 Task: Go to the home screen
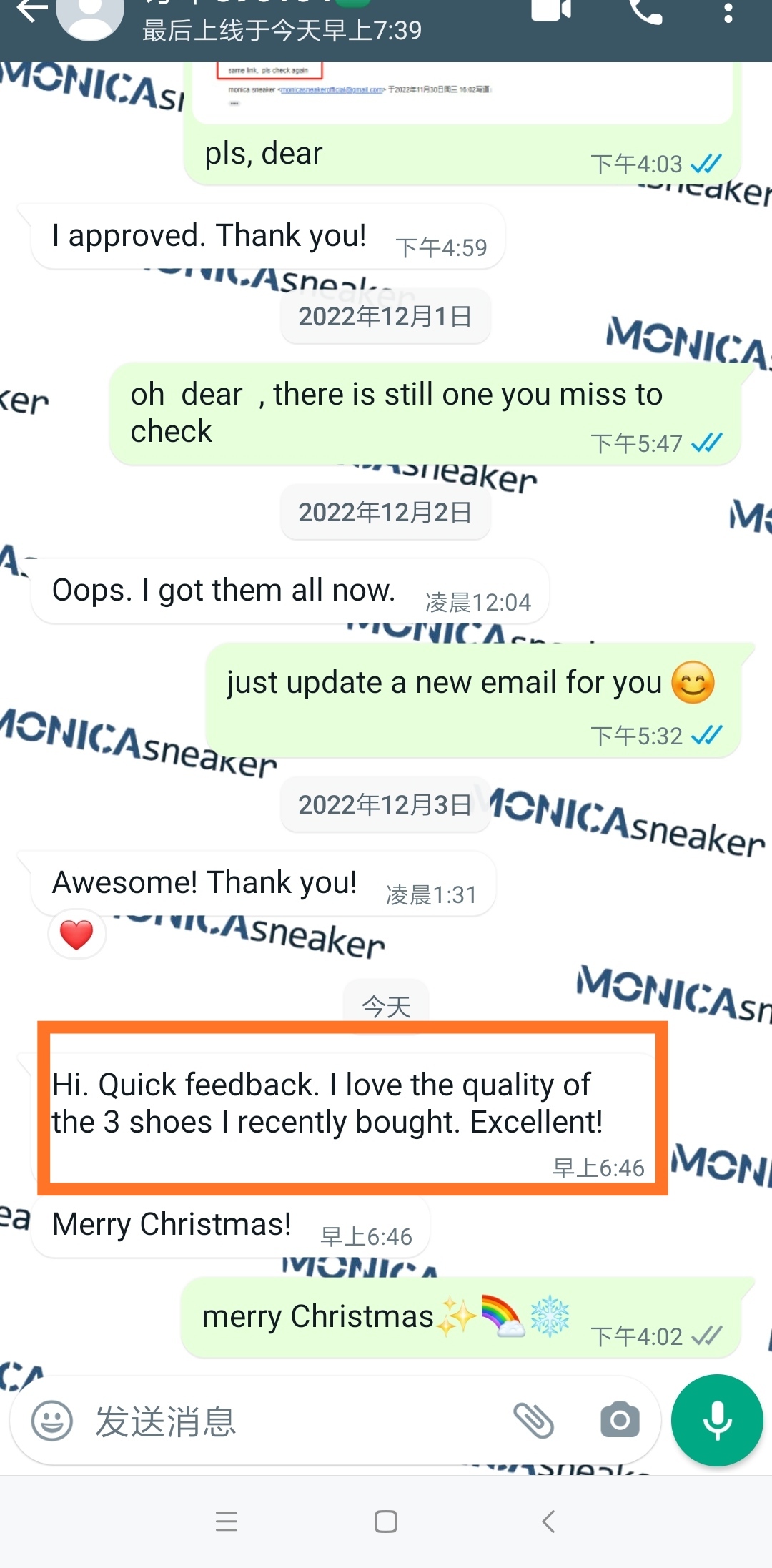tap(386, 1522)
